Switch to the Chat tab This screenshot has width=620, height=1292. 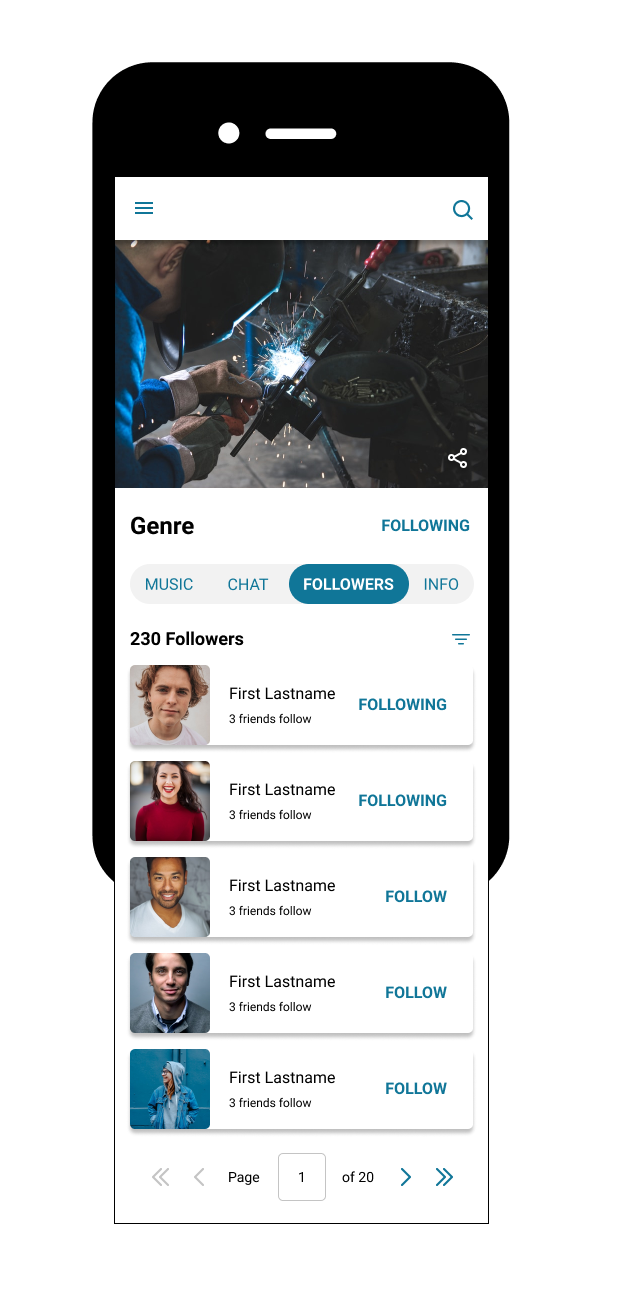(247, 584)
